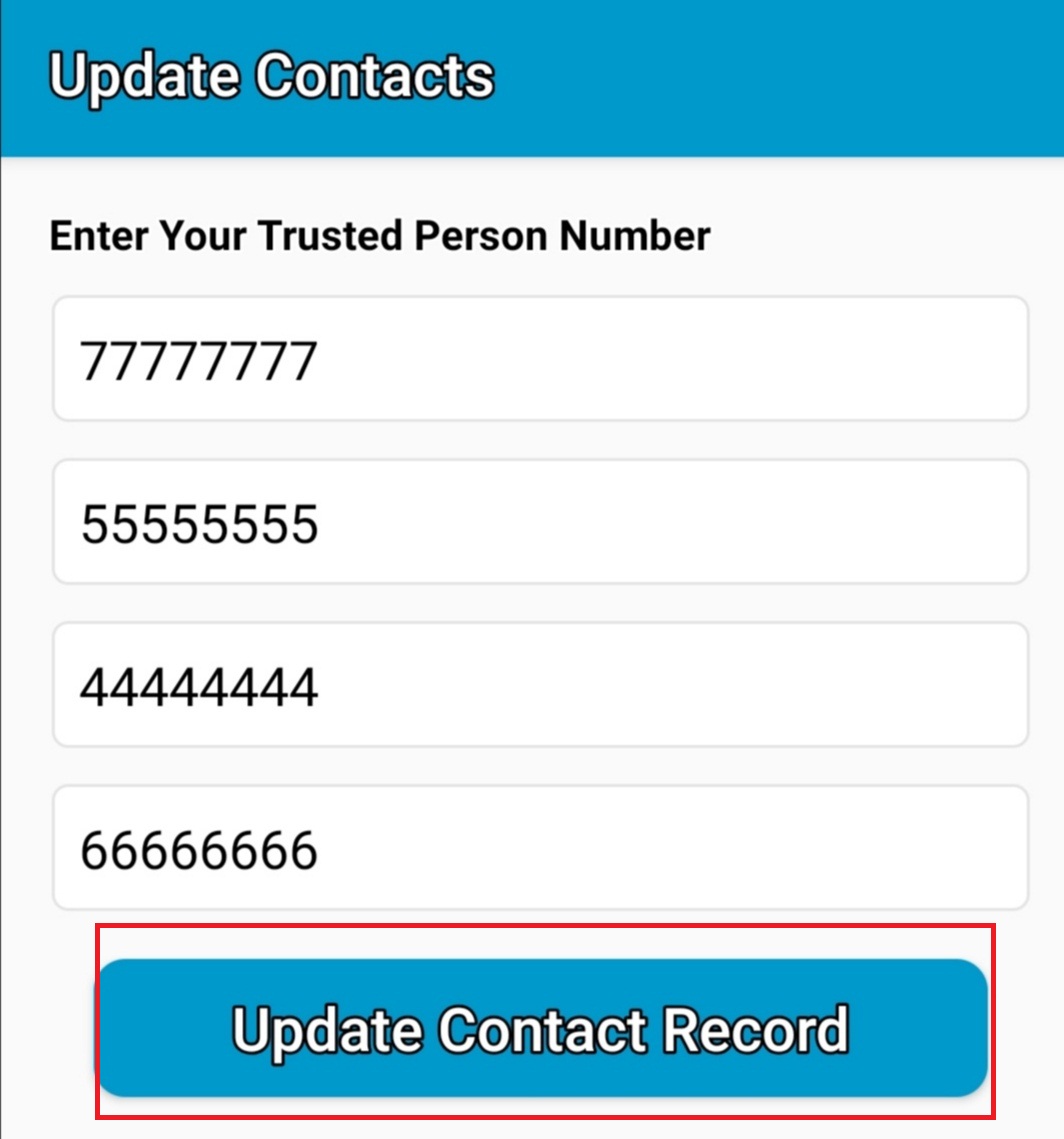Tap into the 66666666 number field
The image size is (1064, 1139).
540,848
